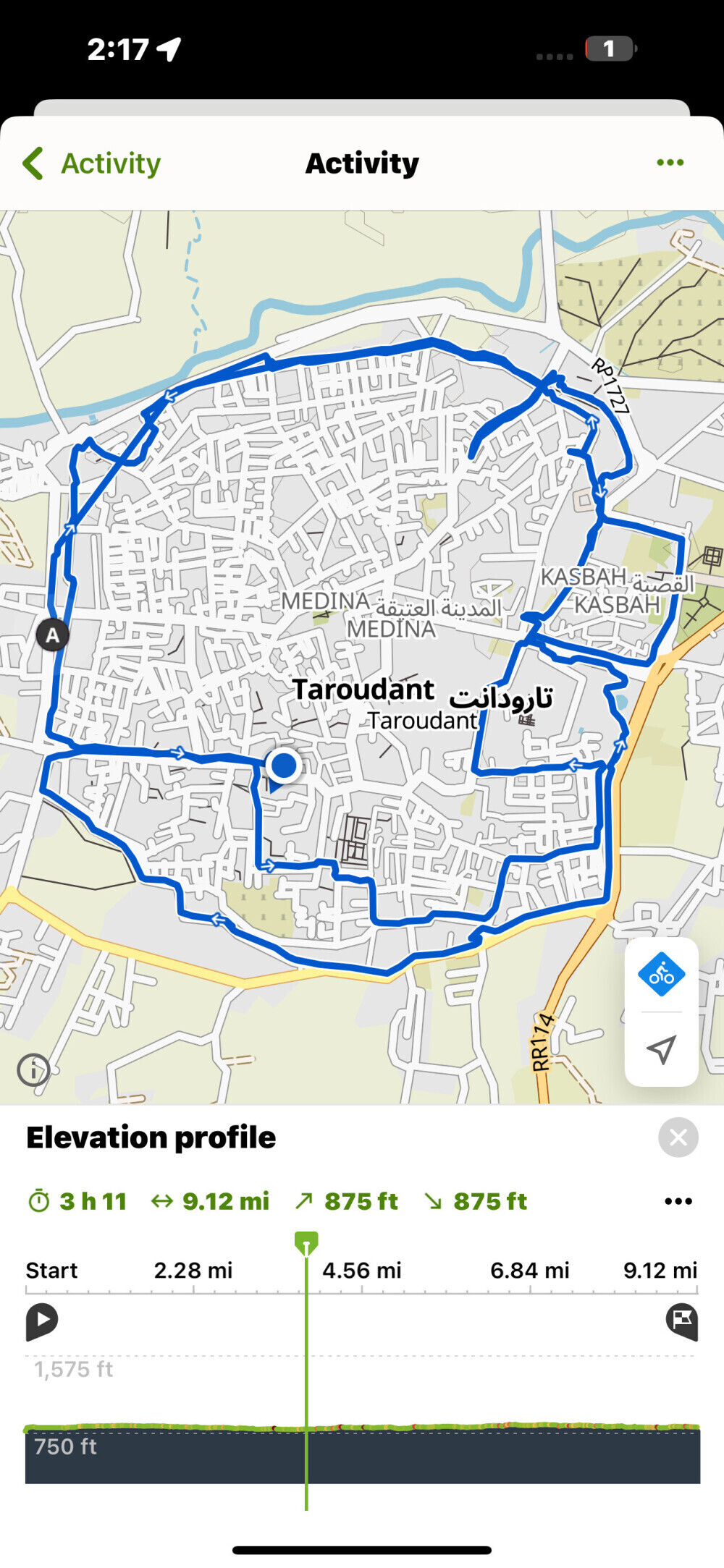
Task: Tap the waypoint A marker on map
Action: 53,635
